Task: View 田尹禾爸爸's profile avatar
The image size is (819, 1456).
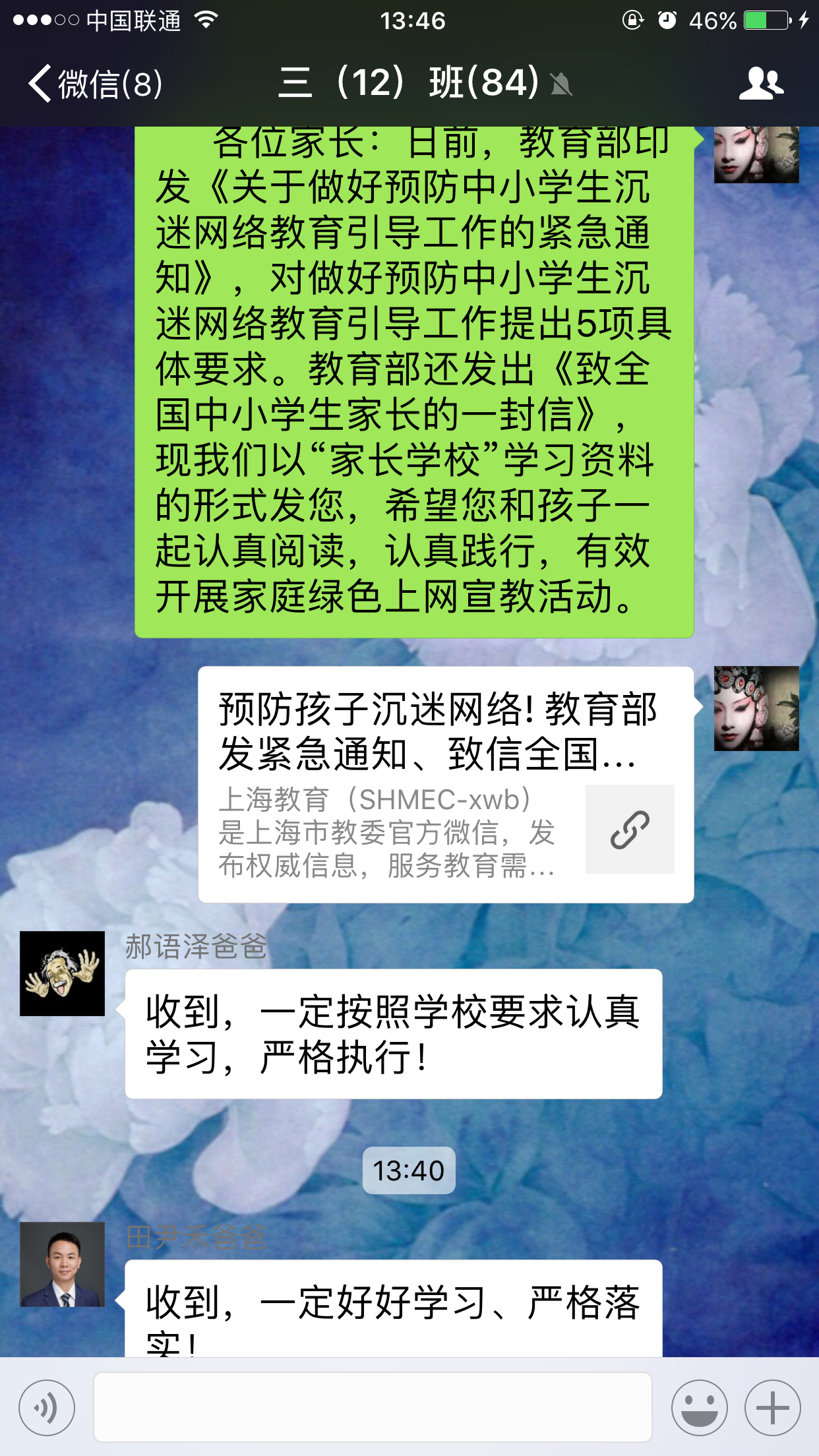Action: coord(62,1264)
